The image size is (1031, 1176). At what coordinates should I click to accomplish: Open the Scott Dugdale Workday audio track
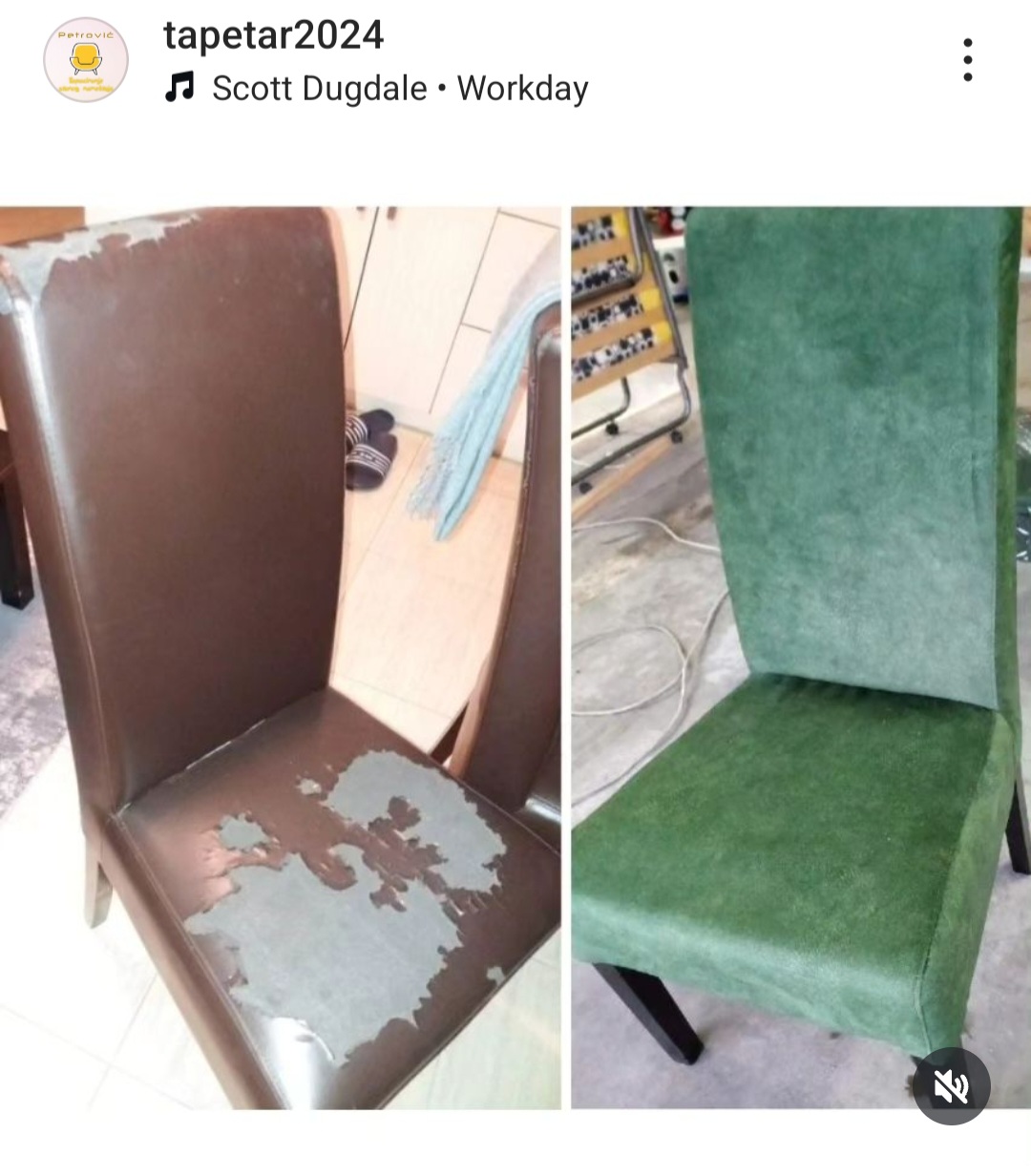tap(398, 89)
